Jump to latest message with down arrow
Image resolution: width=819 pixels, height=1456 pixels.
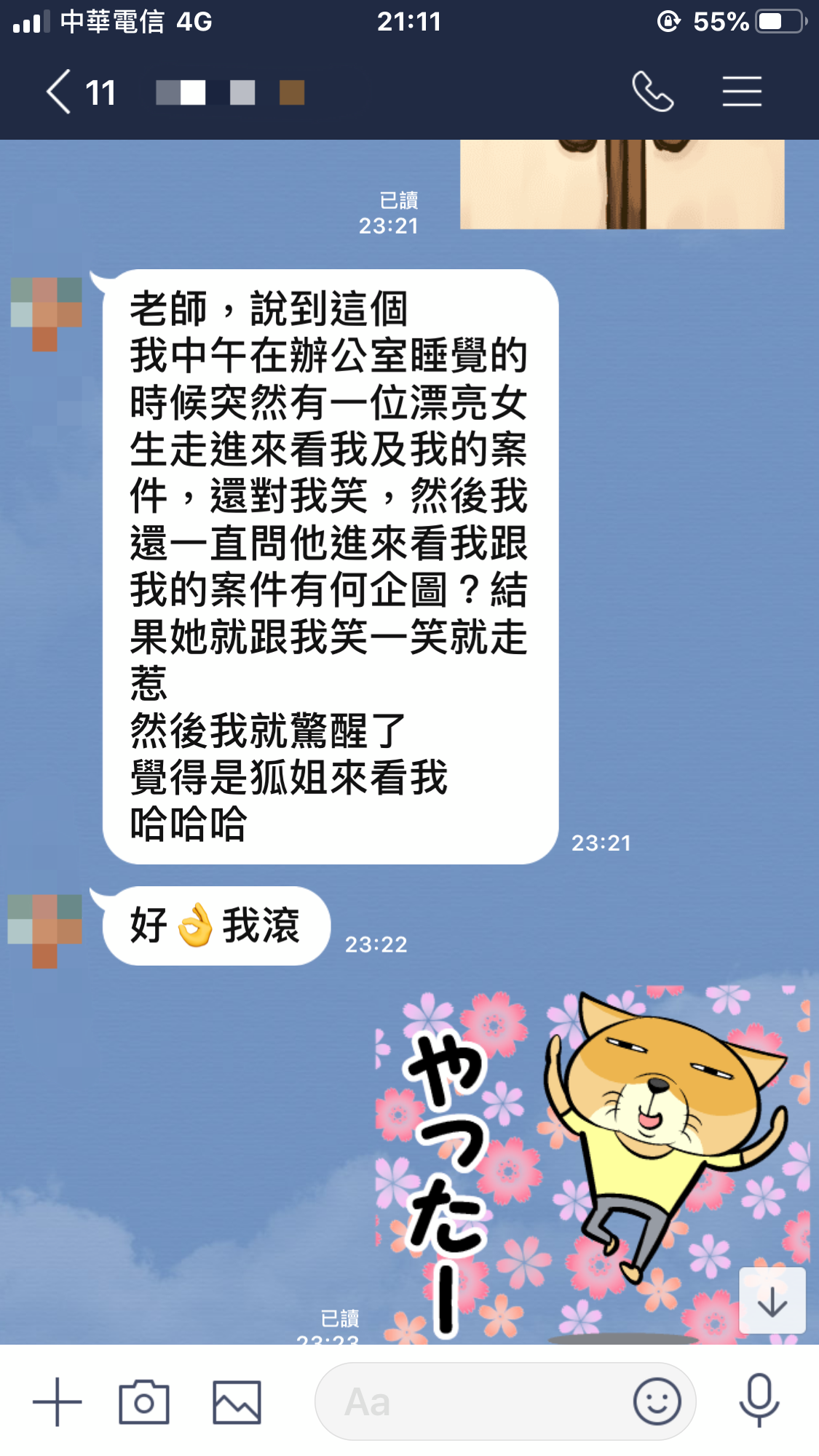coord(772,1302)
